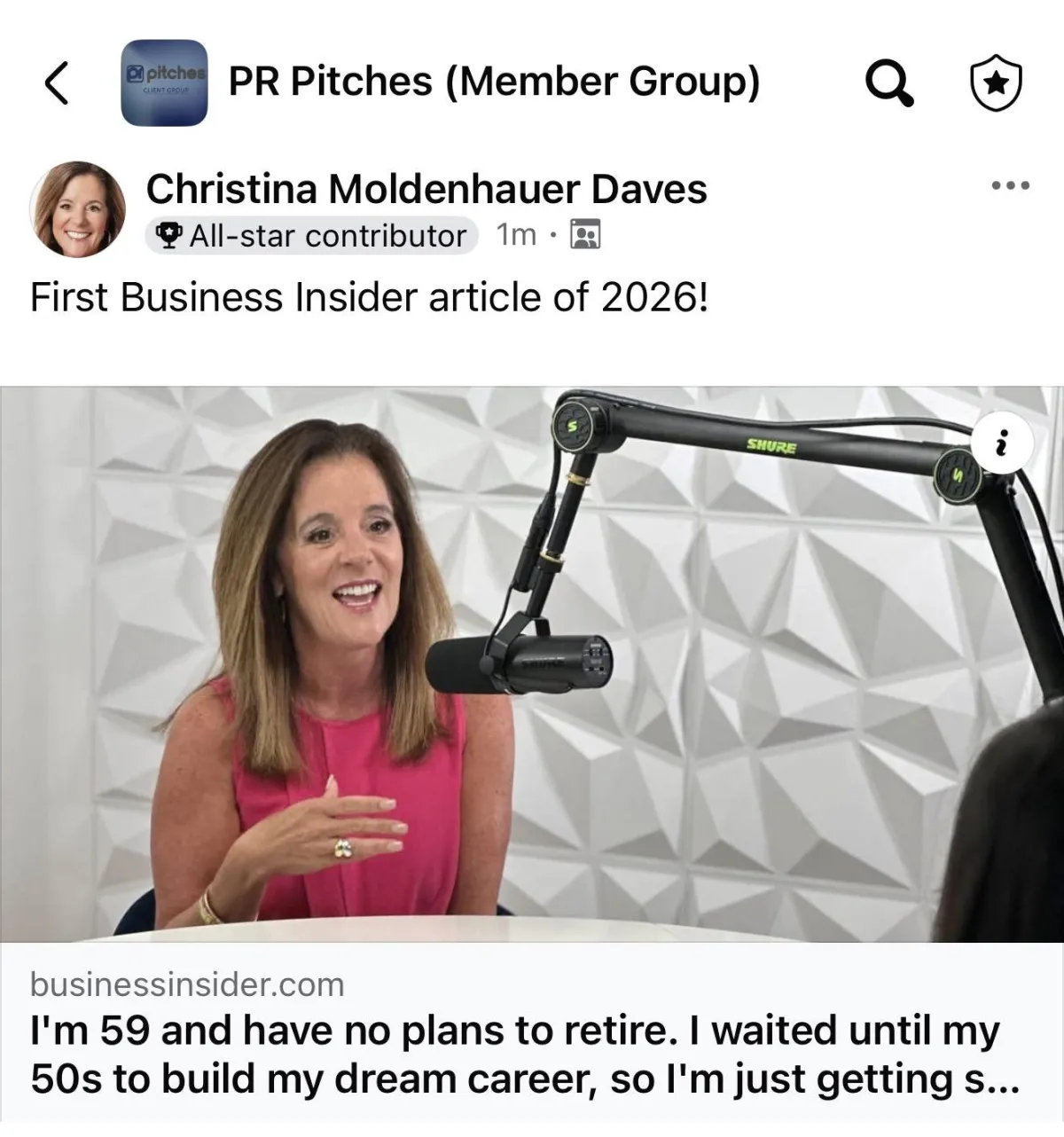Image resolution: width=1064 pixels, height=1137 pixels.
Task: Search within the PR Pitches group
Action: click(x=888, y=83)
